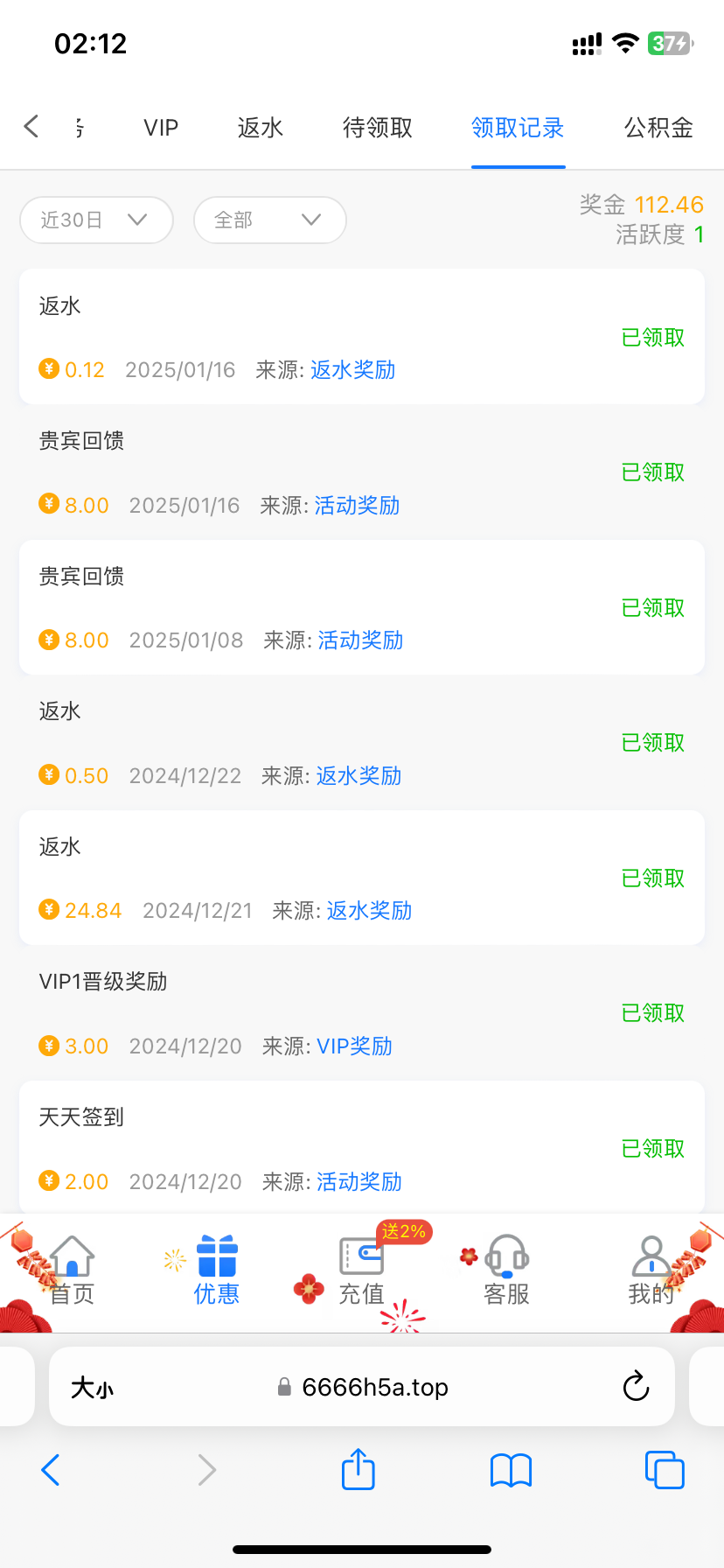The height and width of the screenshot is (1568, 724).
Task: Open the 充值 recharge tab
Action: tap(361, 1270)
